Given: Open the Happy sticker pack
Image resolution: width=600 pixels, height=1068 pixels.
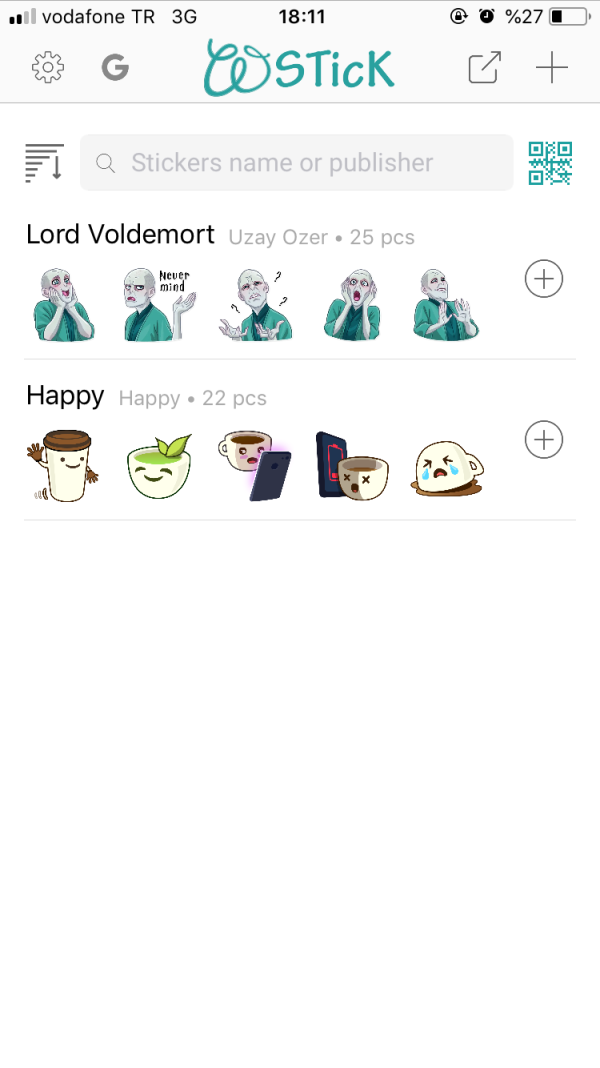Looking at the screenshot, I should pyautogui.click(x=65, y=396).
